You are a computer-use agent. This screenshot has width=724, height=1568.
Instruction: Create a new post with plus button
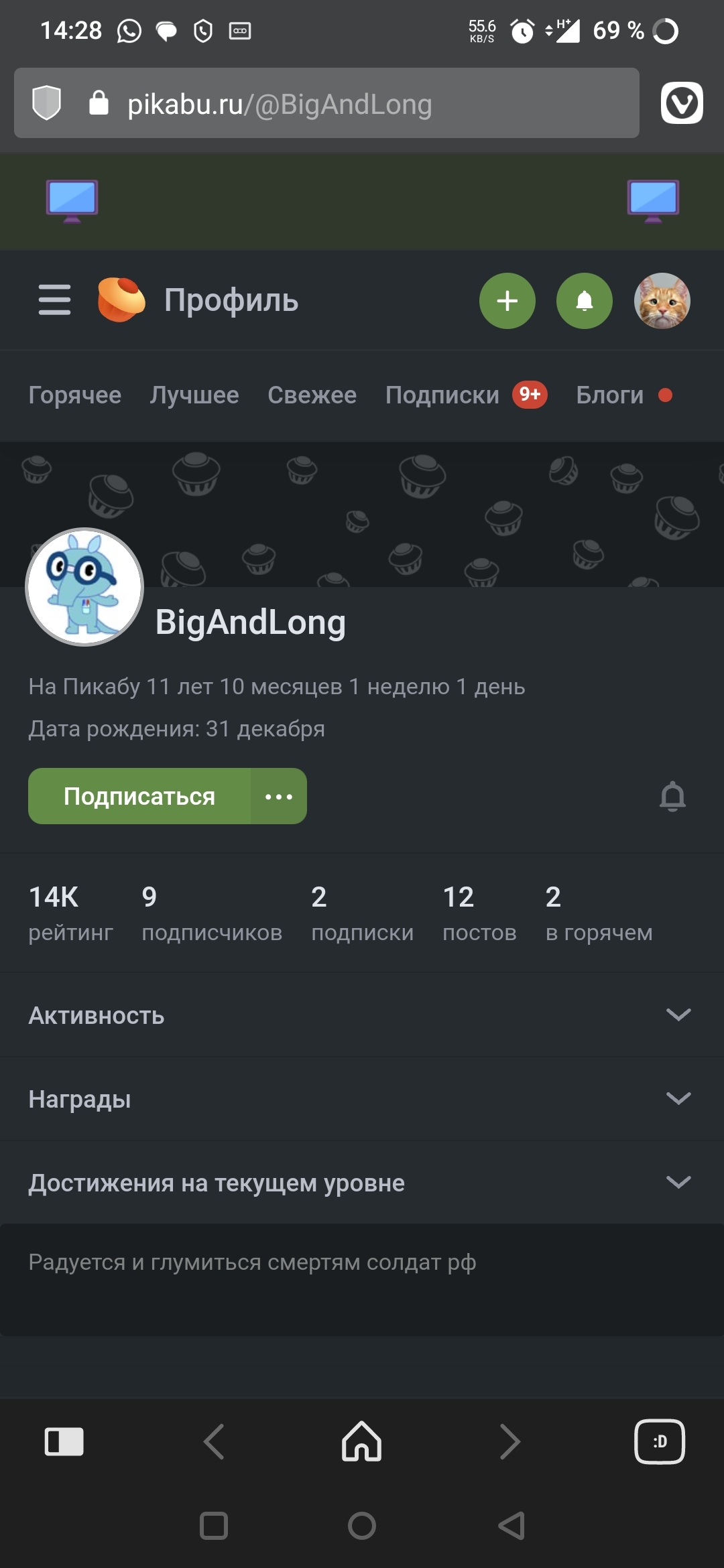(x=507, y=301)
